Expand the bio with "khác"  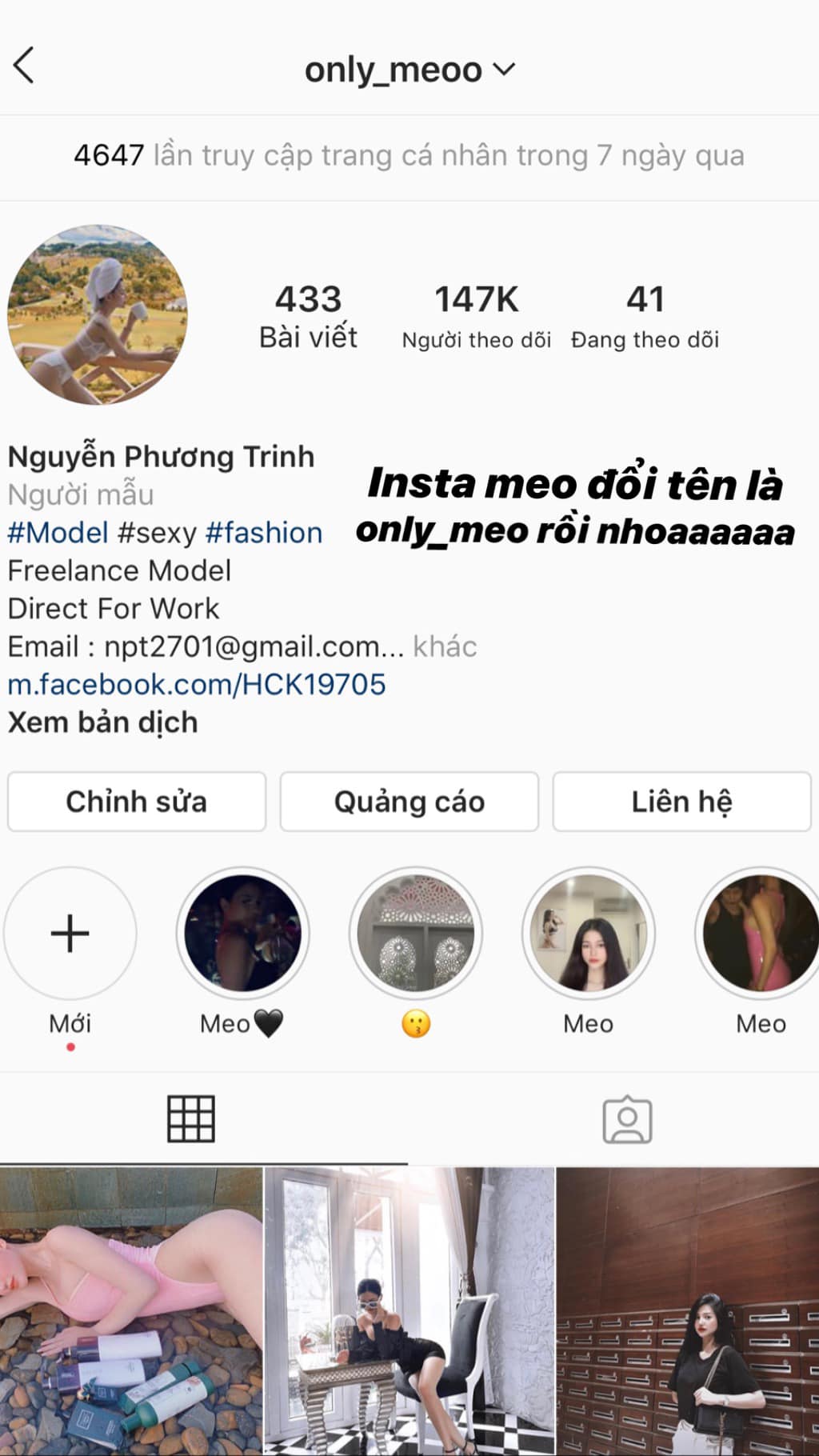point(445,646)
